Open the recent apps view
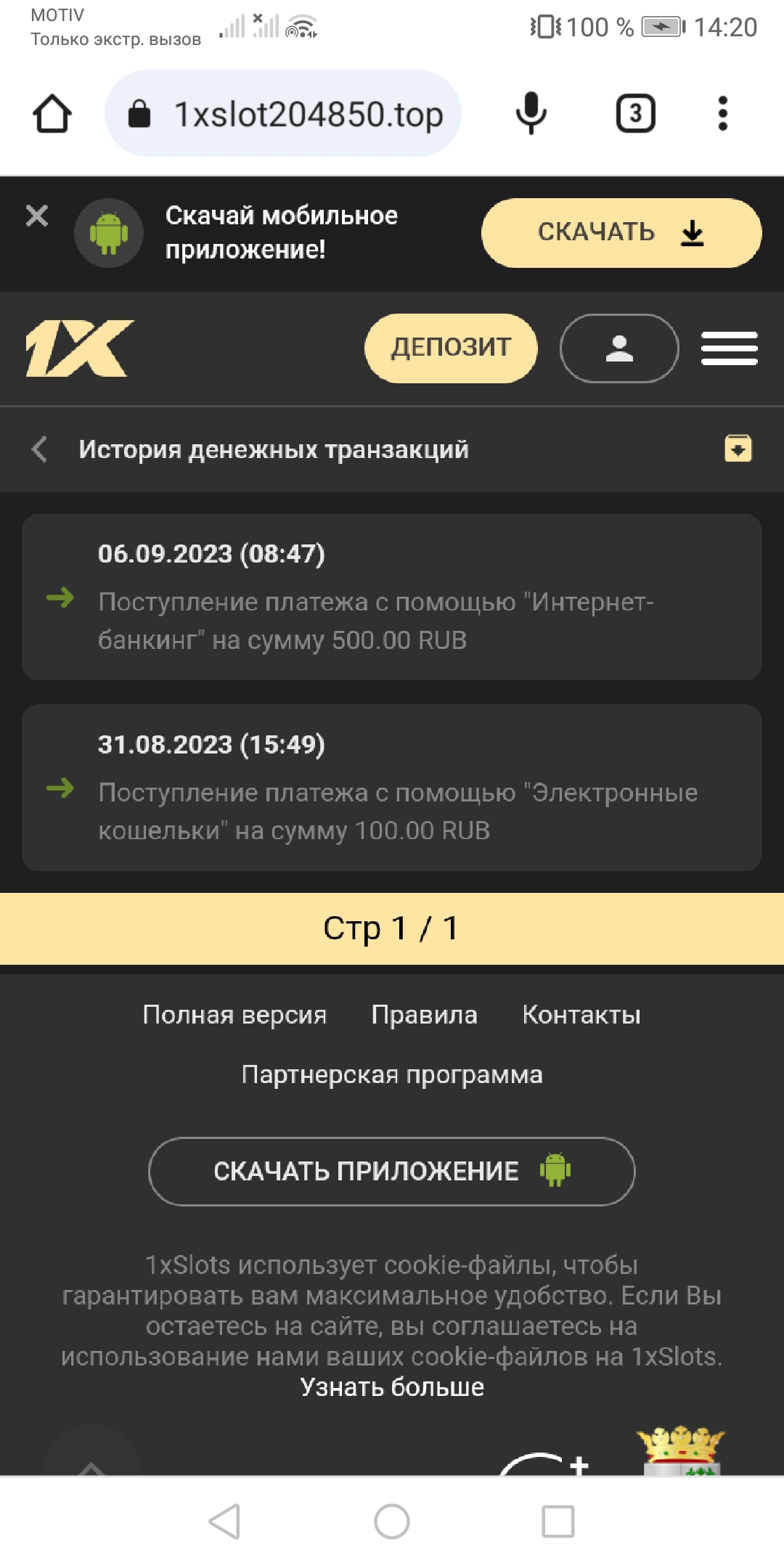This screenshot has width=784, height=1568. [x=558, y=1521]
